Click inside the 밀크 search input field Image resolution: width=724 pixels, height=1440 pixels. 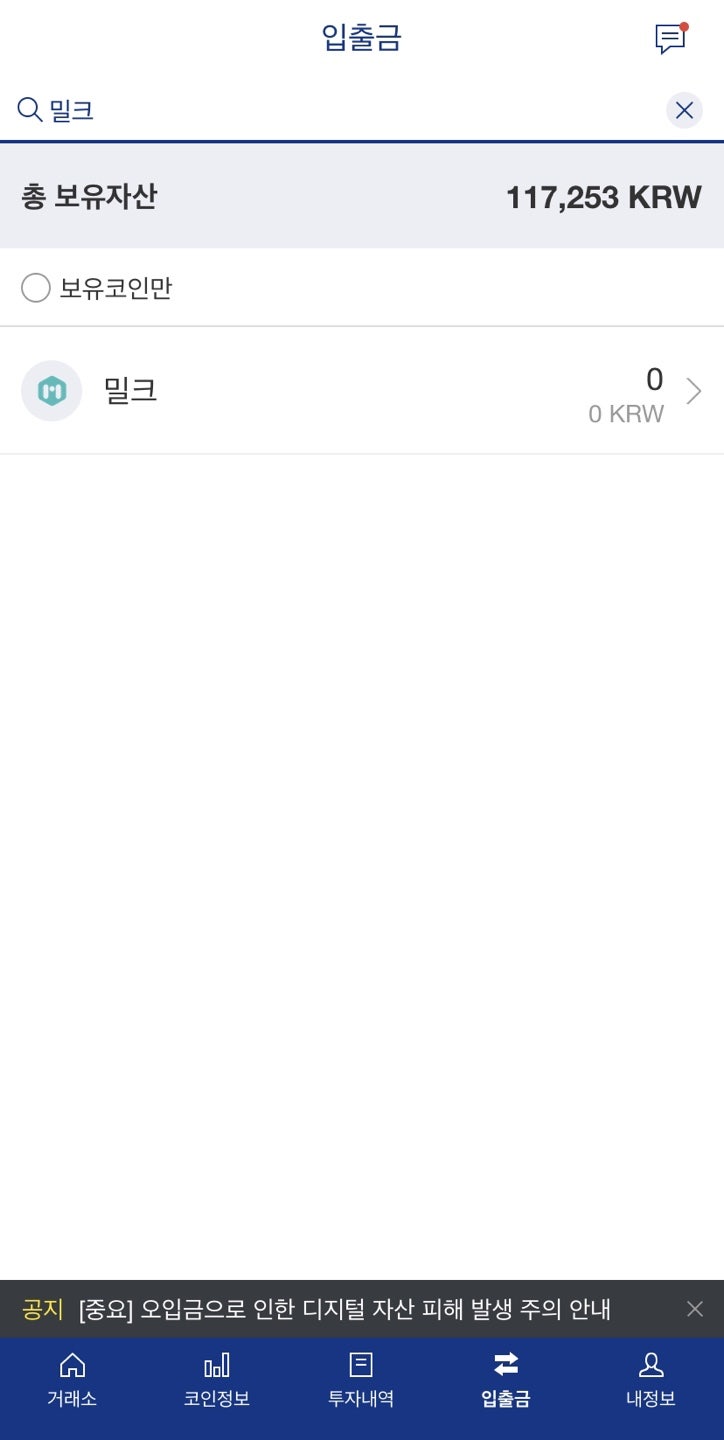click(200, 110)
